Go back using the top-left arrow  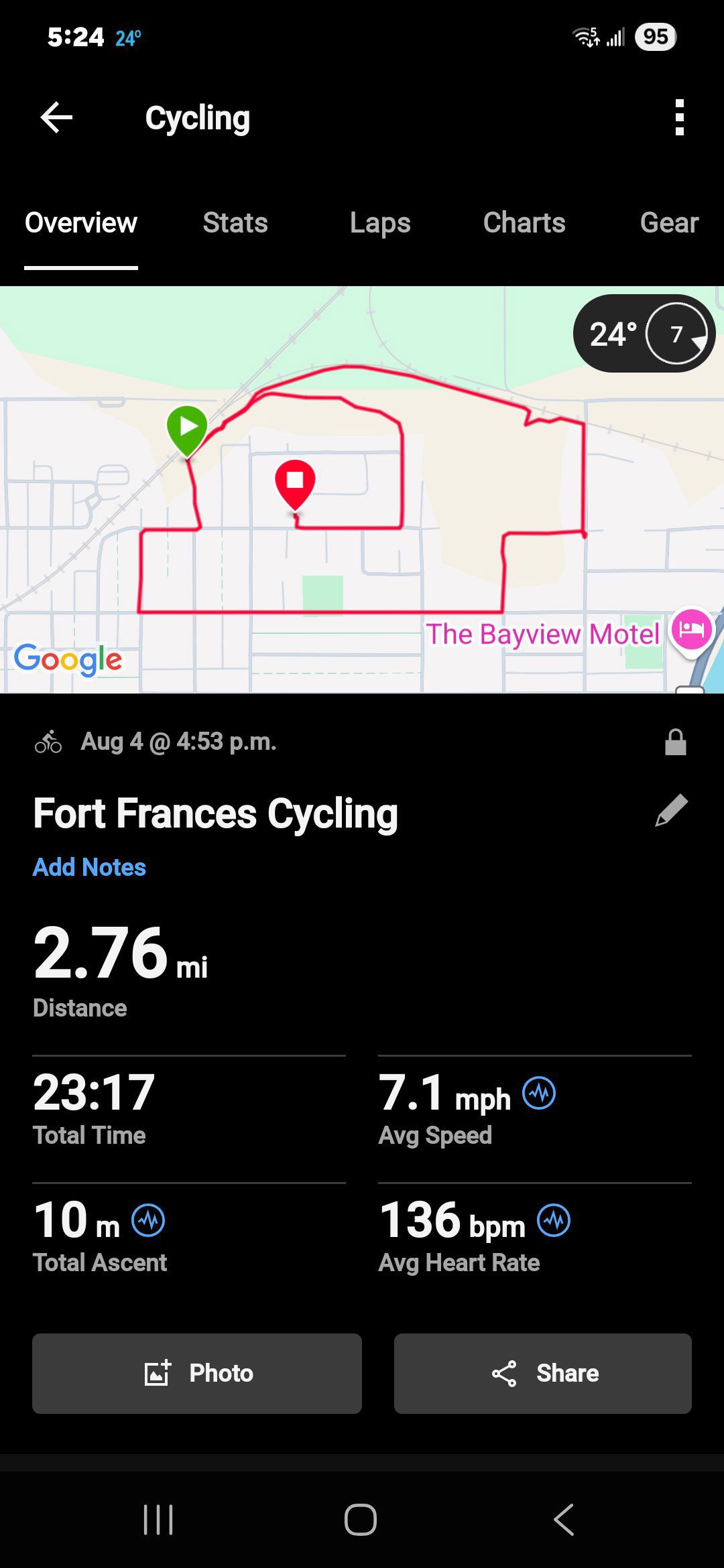point(56,118)
